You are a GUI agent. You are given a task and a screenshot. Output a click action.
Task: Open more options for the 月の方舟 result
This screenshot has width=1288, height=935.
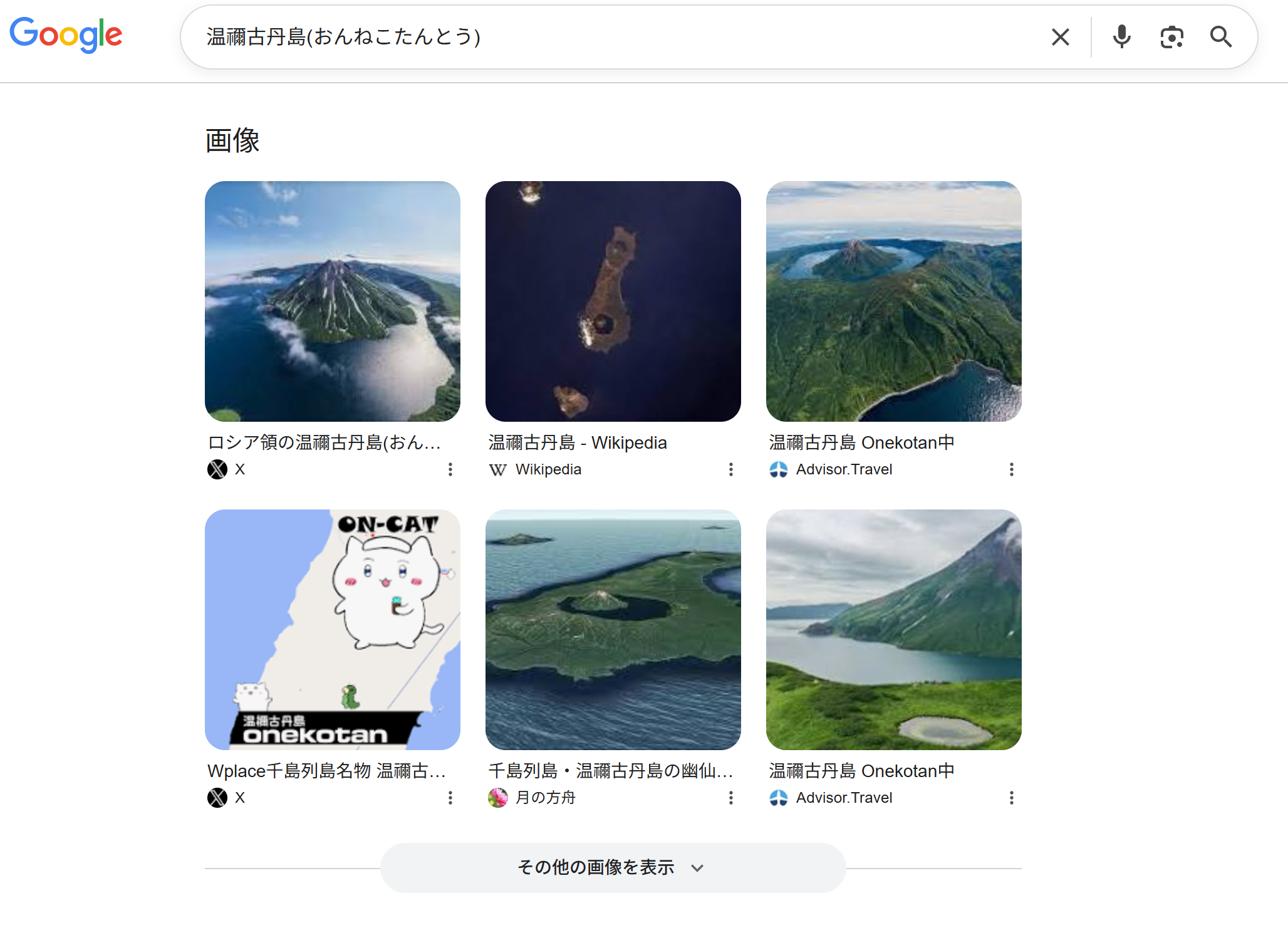click(730, 798)
